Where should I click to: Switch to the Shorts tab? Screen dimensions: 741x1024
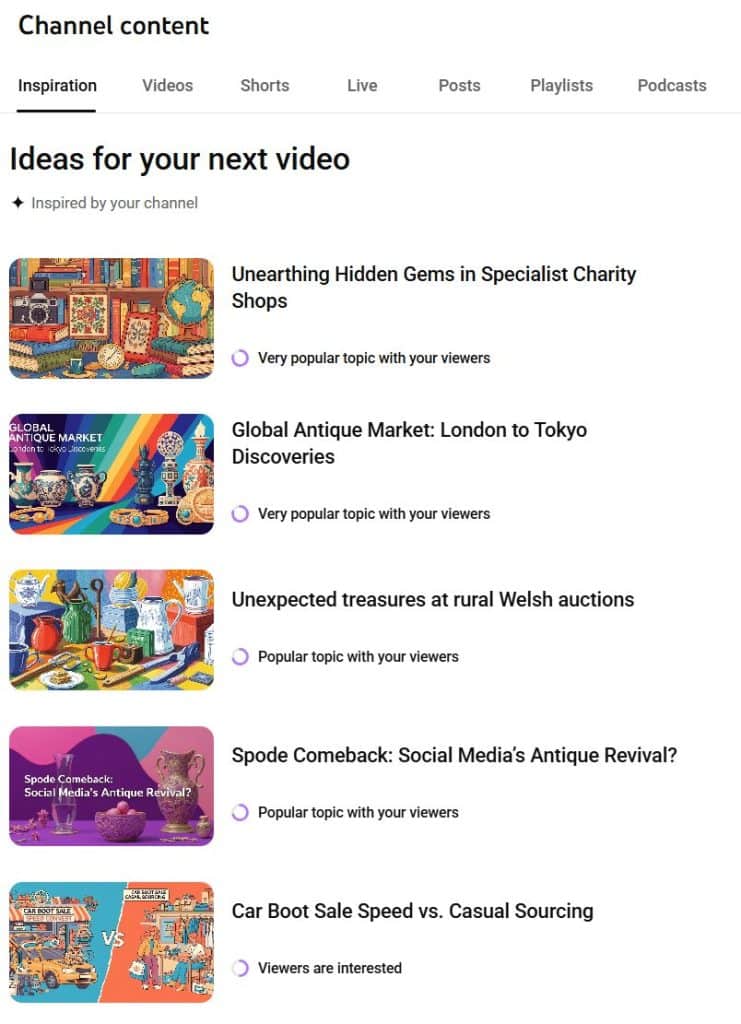coord(264,85)
